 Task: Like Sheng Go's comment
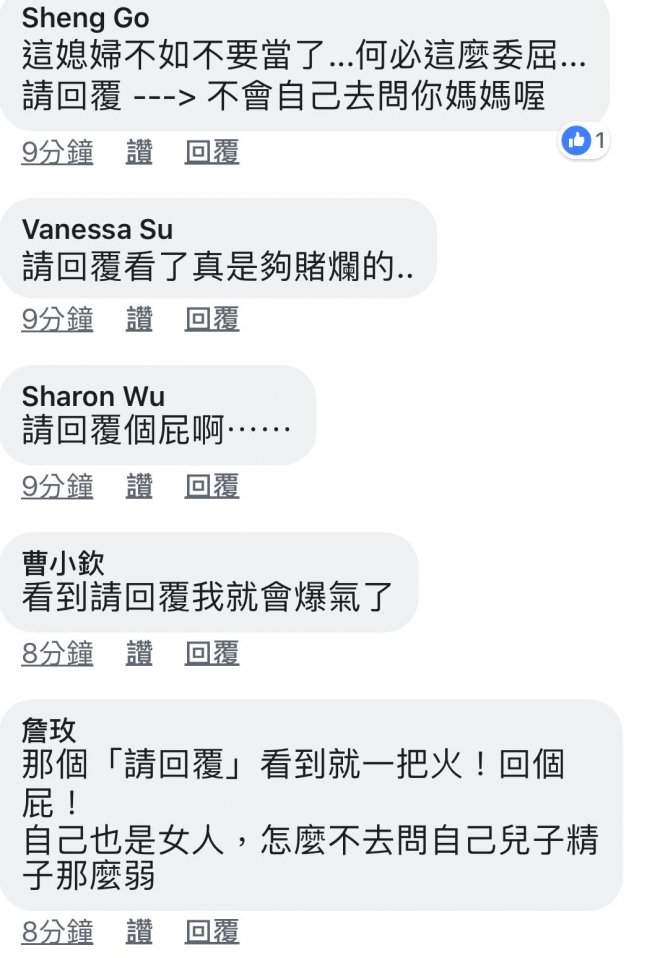[139, 153]
